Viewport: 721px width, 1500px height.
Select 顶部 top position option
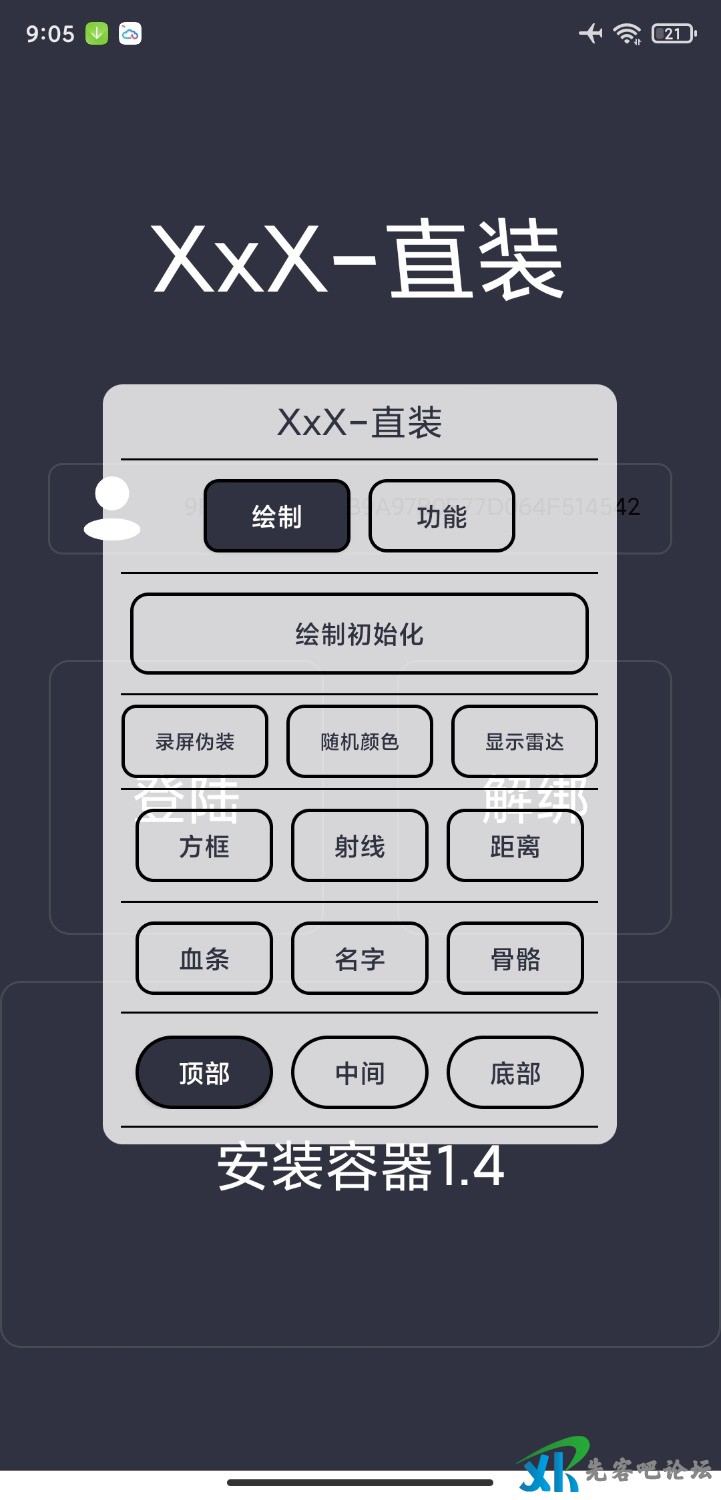point(204,1072)
